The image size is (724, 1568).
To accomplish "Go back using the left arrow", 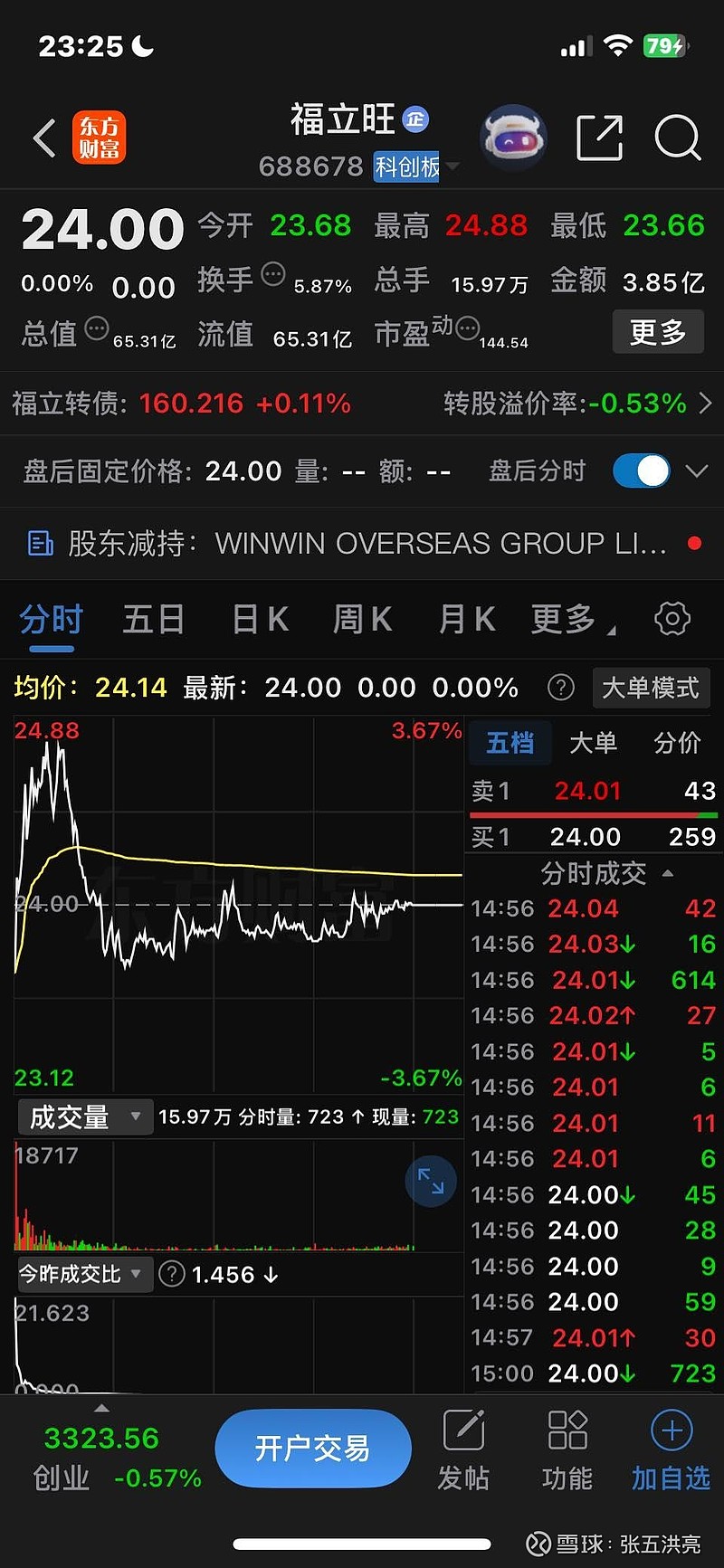I will [43, 138].
